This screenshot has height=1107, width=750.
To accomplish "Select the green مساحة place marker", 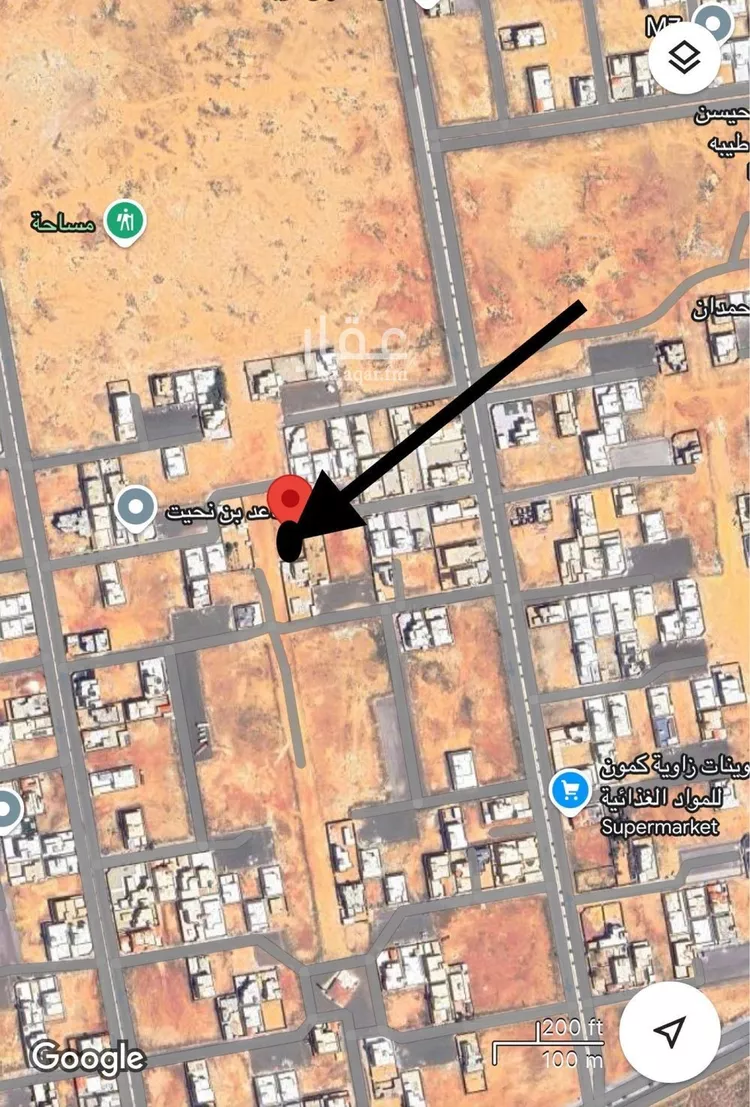I will (126, 219).
